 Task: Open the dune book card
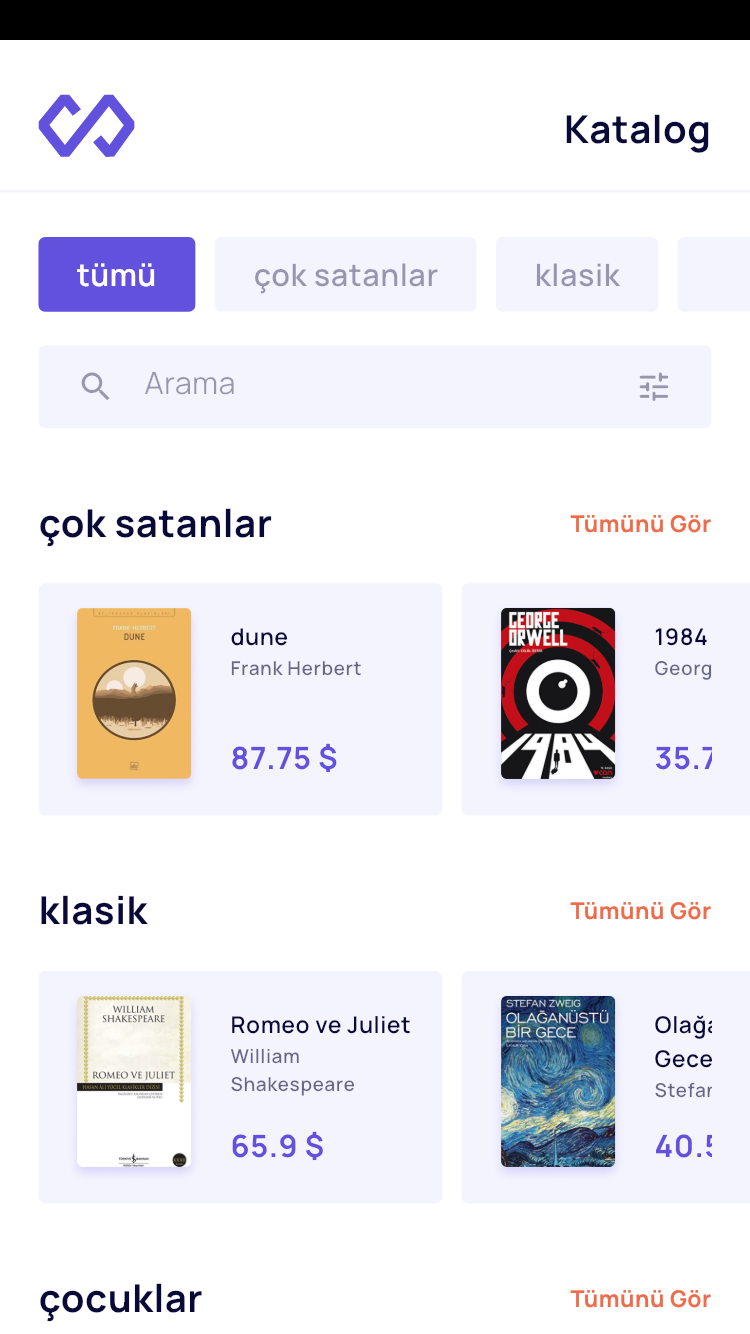[240, 699]
